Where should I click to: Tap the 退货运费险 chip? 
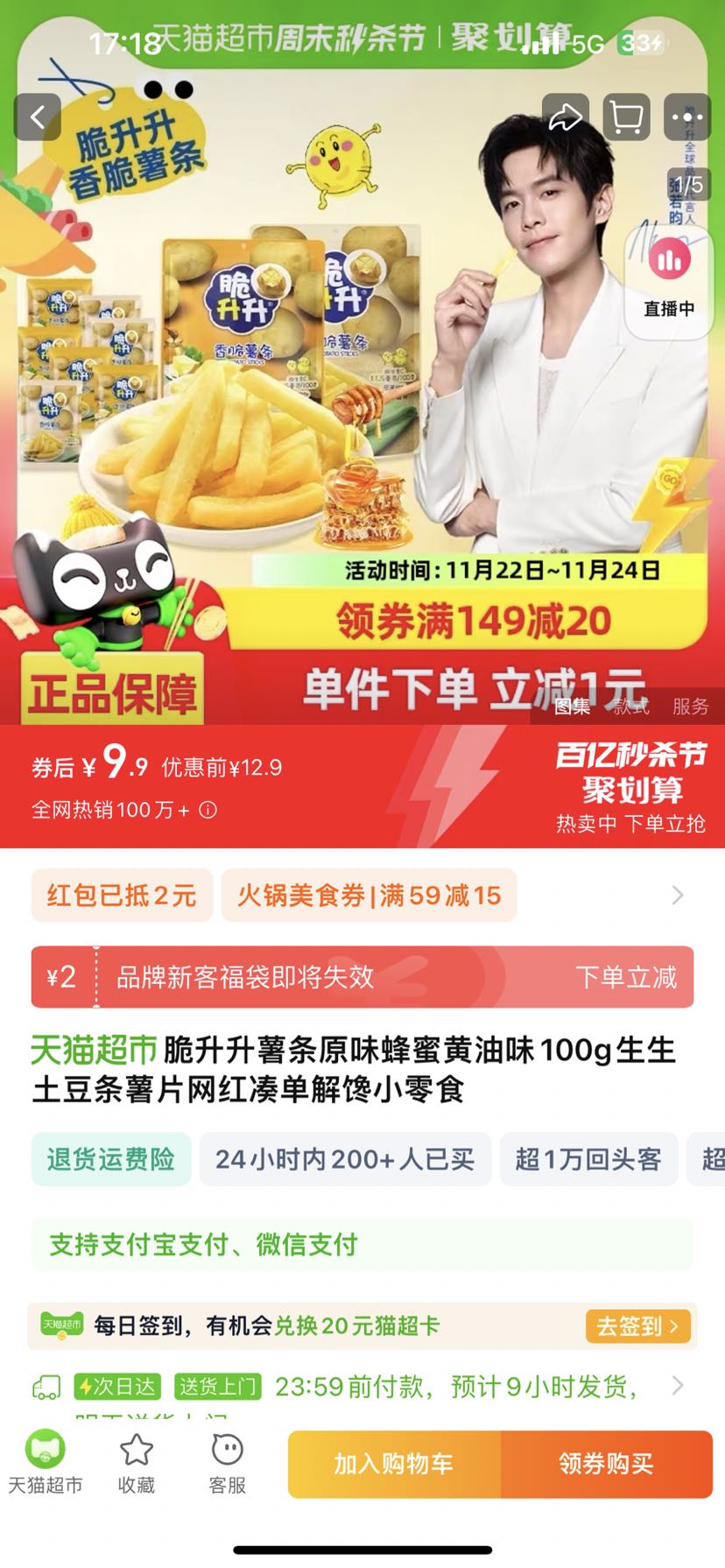point(111,1159)
